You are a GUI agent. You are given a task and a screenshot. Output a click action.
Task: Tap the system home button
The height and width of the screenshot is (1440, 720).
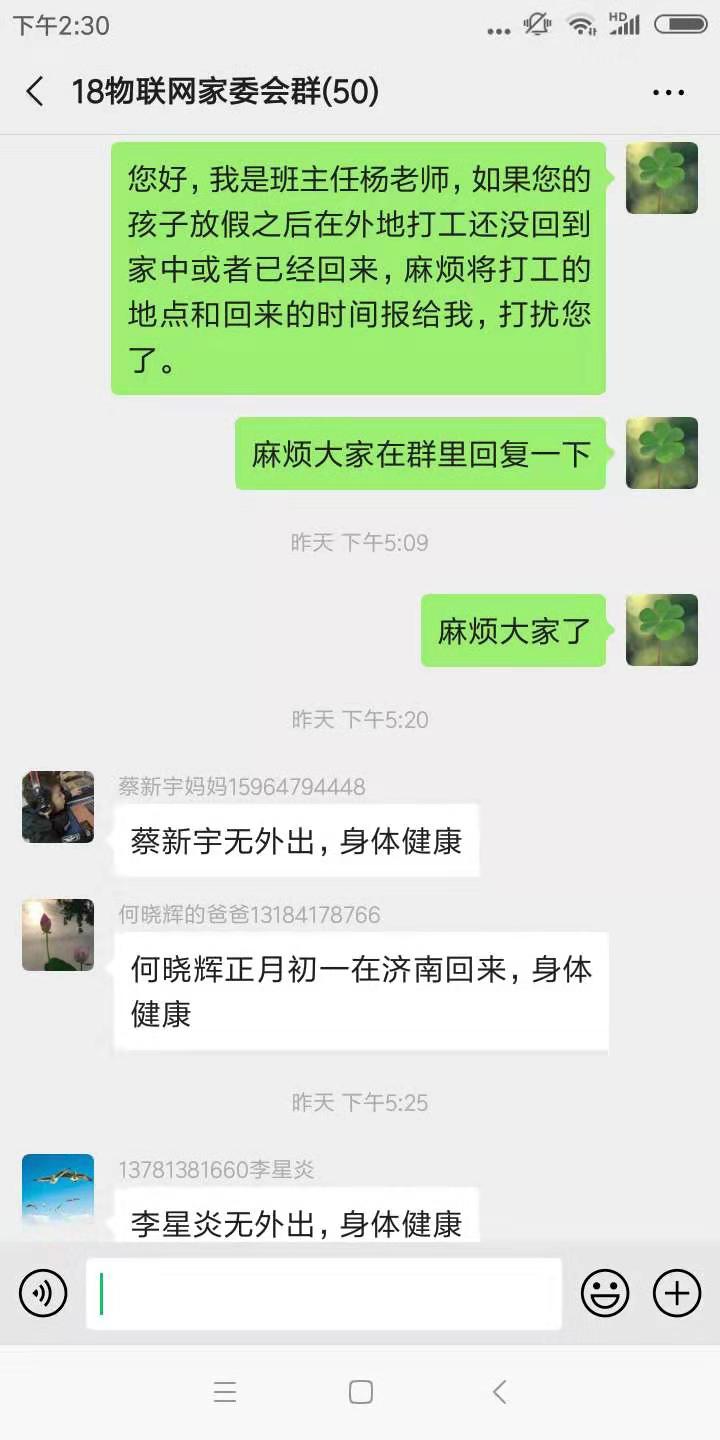pyautogui.click(x=361, y=1392)
